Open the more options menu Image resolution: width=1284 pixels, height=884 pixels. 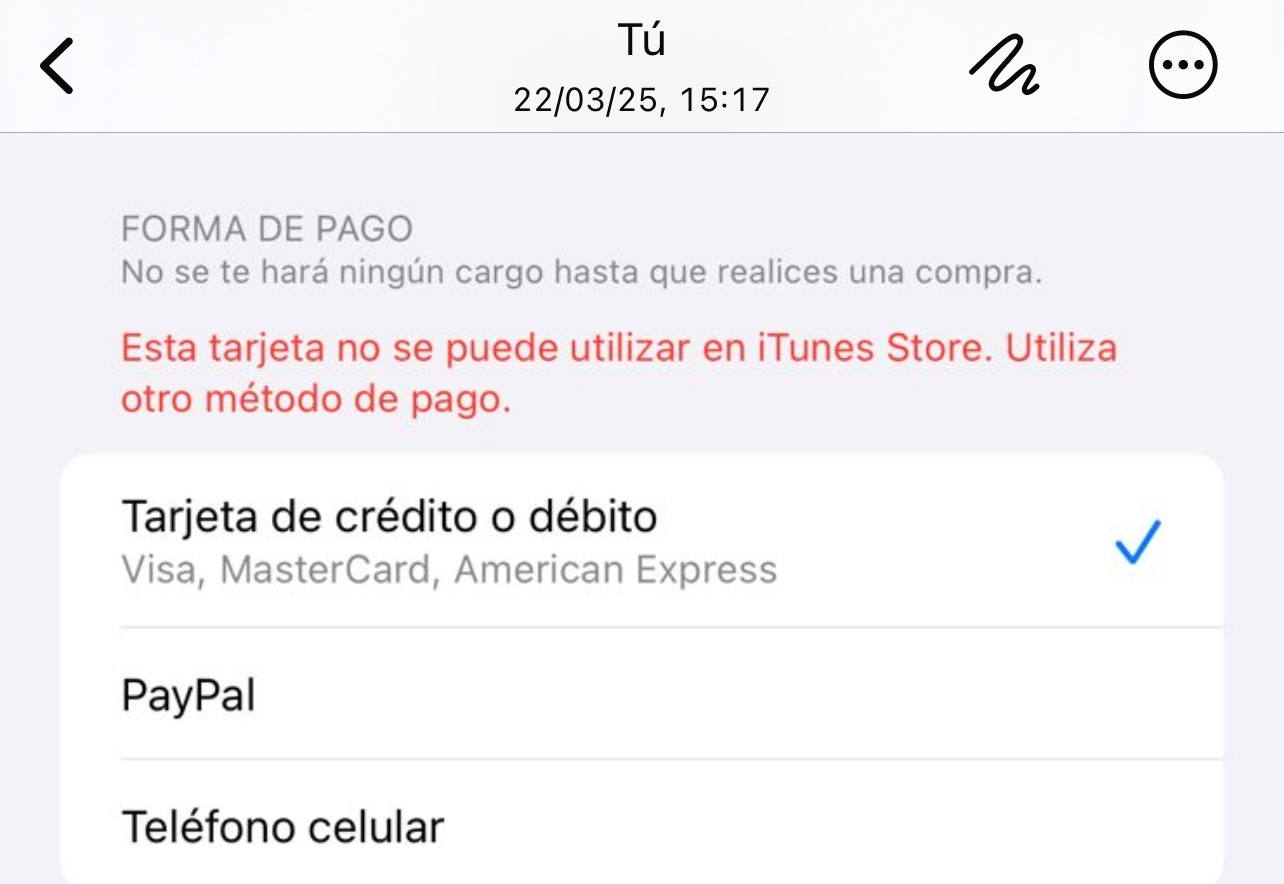click(x=1182, y=66)
